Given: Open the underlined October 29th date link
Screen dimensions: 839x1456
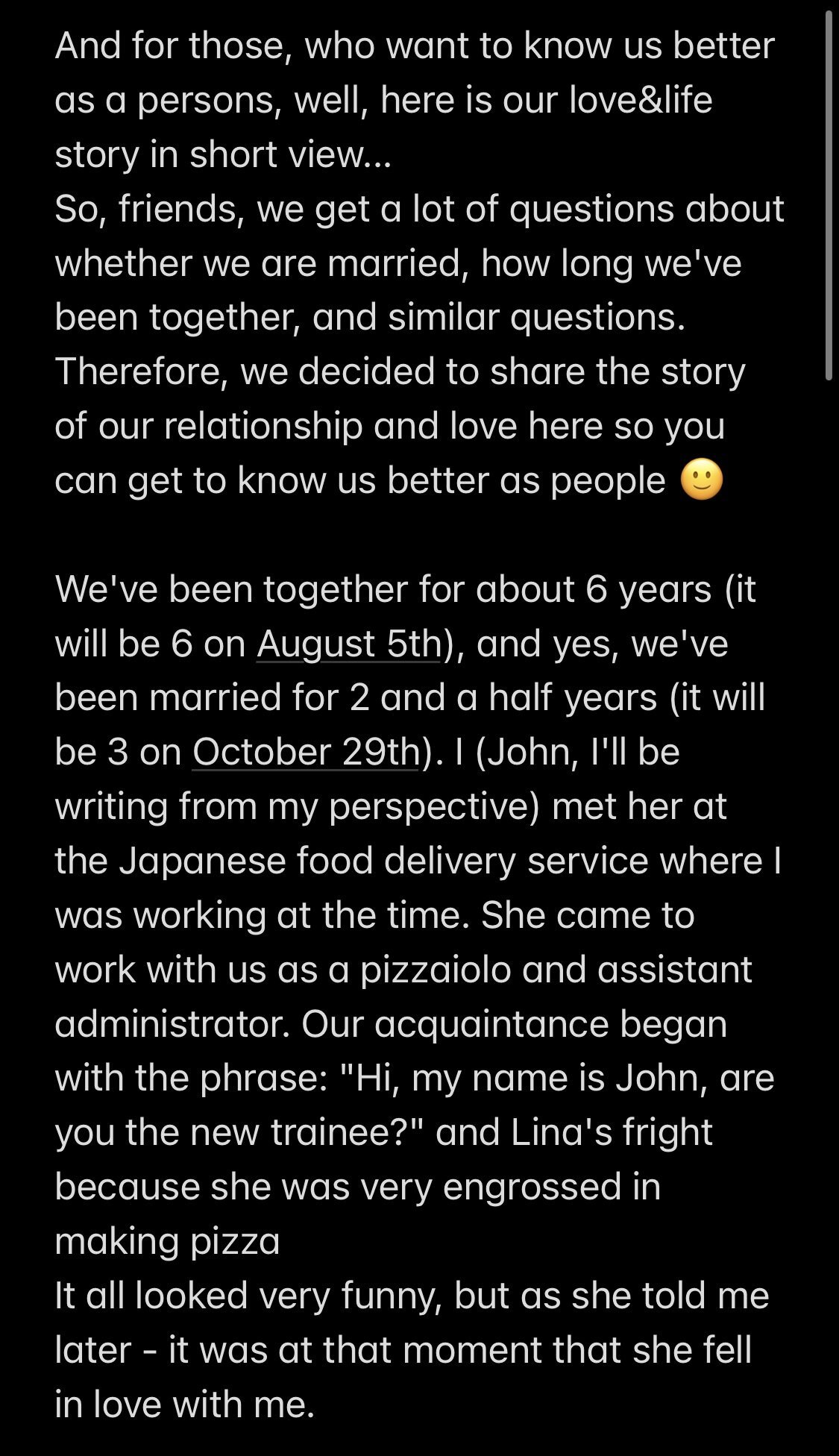Looking at the screenshot, I should click(x=306, y=752).
